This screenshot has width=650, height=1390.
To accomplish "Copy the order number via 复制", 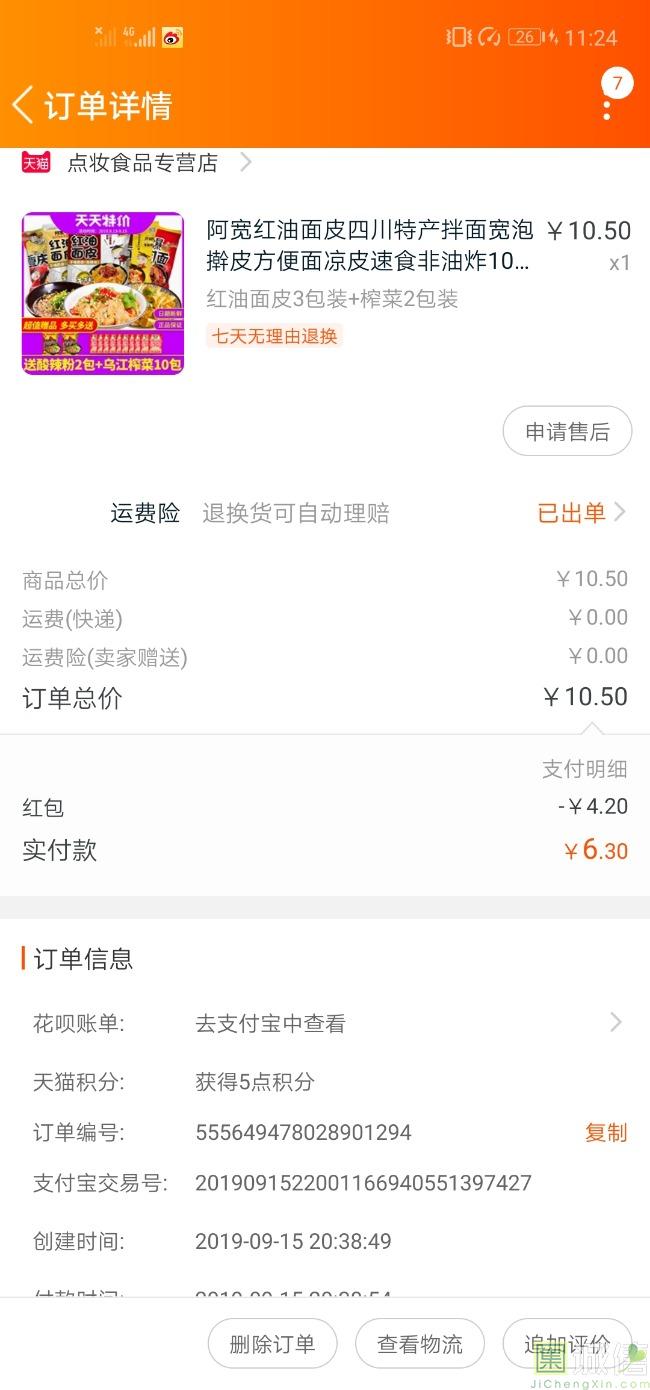I will click(605, 1132).
